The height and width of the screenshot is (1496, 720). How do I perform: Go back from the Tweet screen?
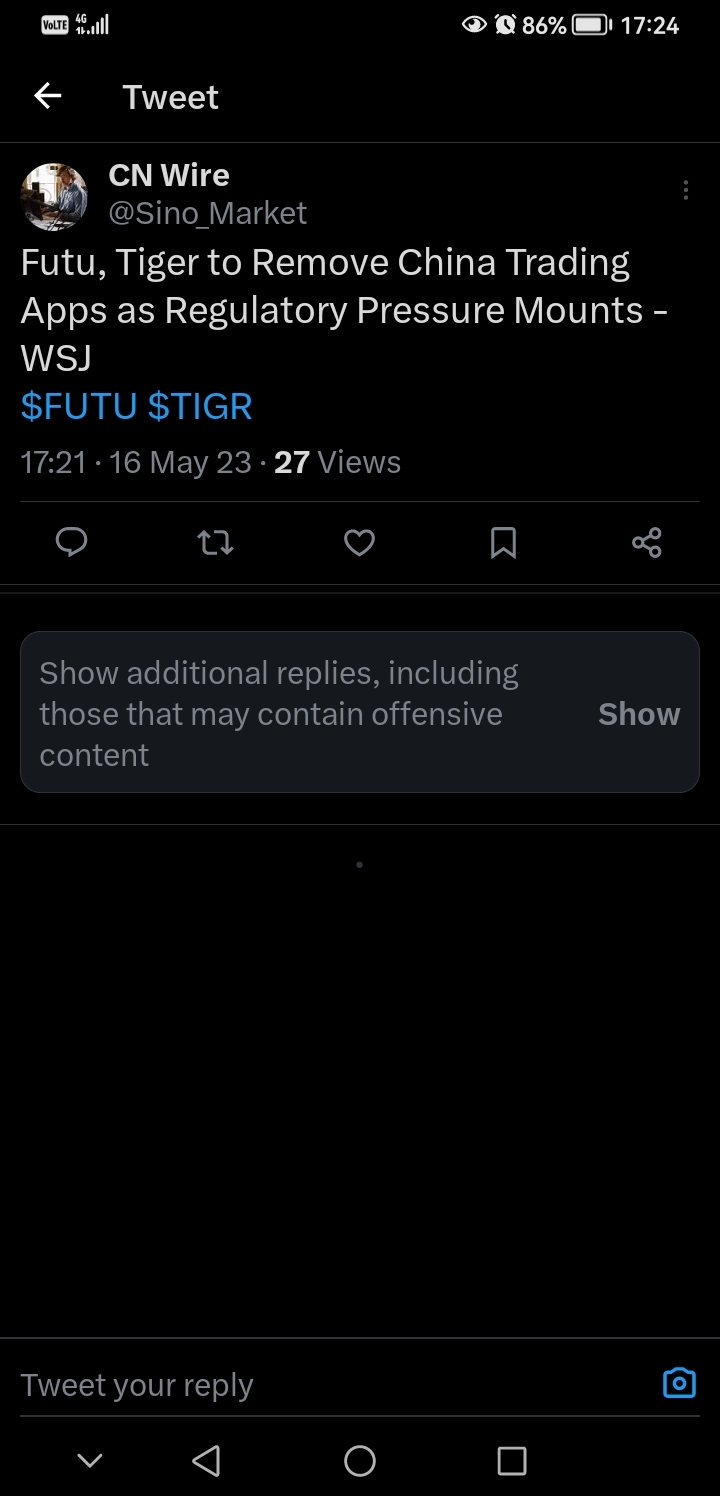47,96
